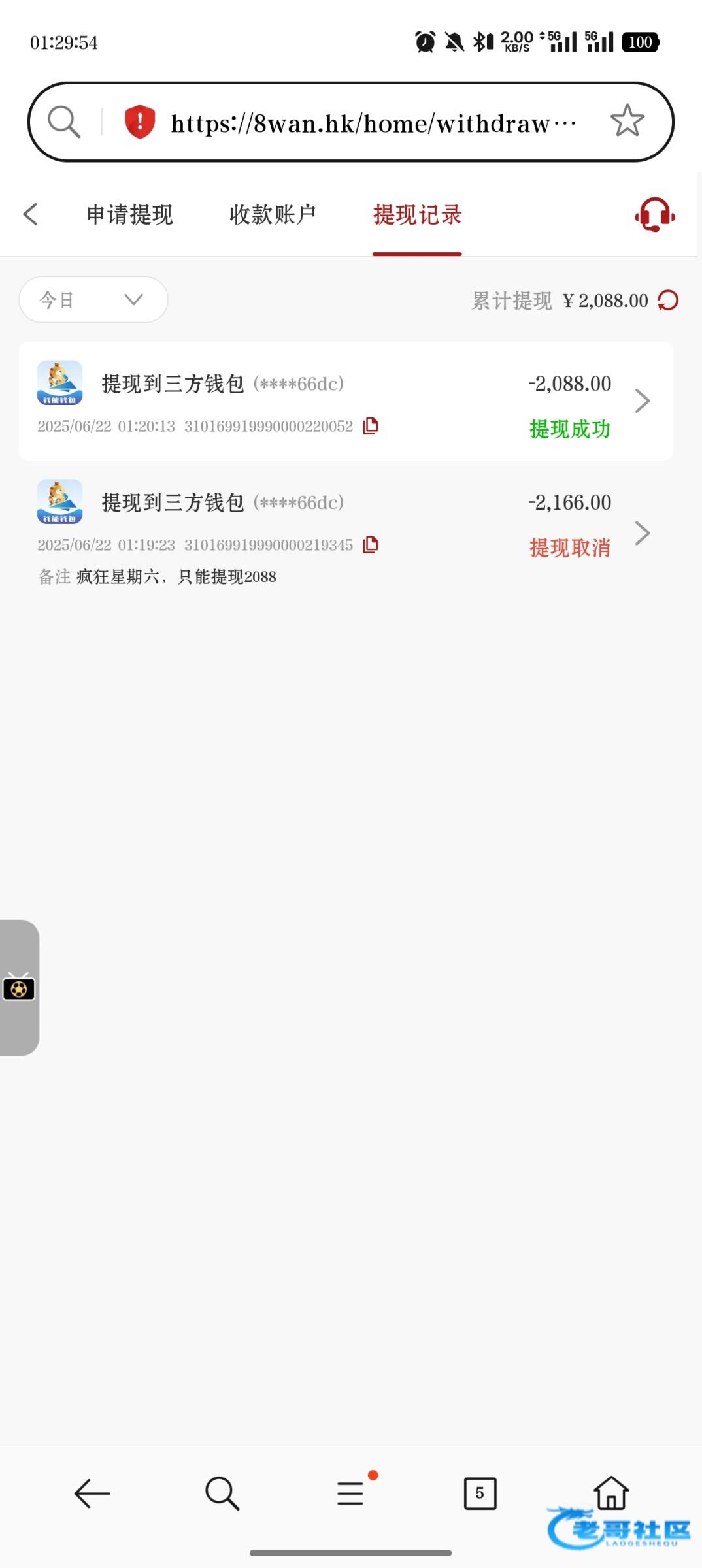Open the browser menu with red dot
Image resolution: width=702 pixels, height=1568 pixels.
coord(351,1494)
